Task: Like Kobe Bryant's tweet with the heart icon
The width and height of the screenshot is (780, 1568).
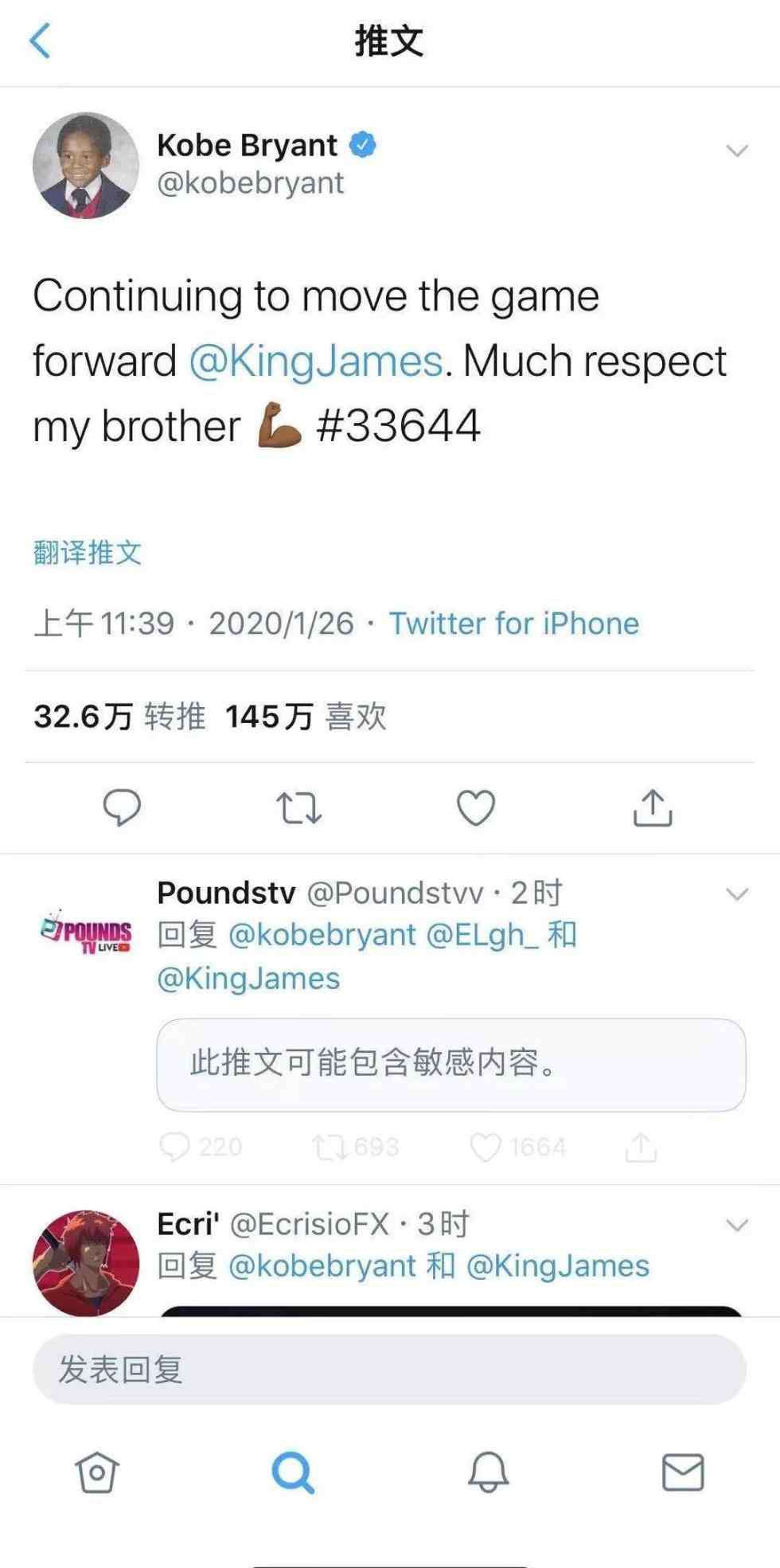Action: pyautogui.click(x=476, y=807)
